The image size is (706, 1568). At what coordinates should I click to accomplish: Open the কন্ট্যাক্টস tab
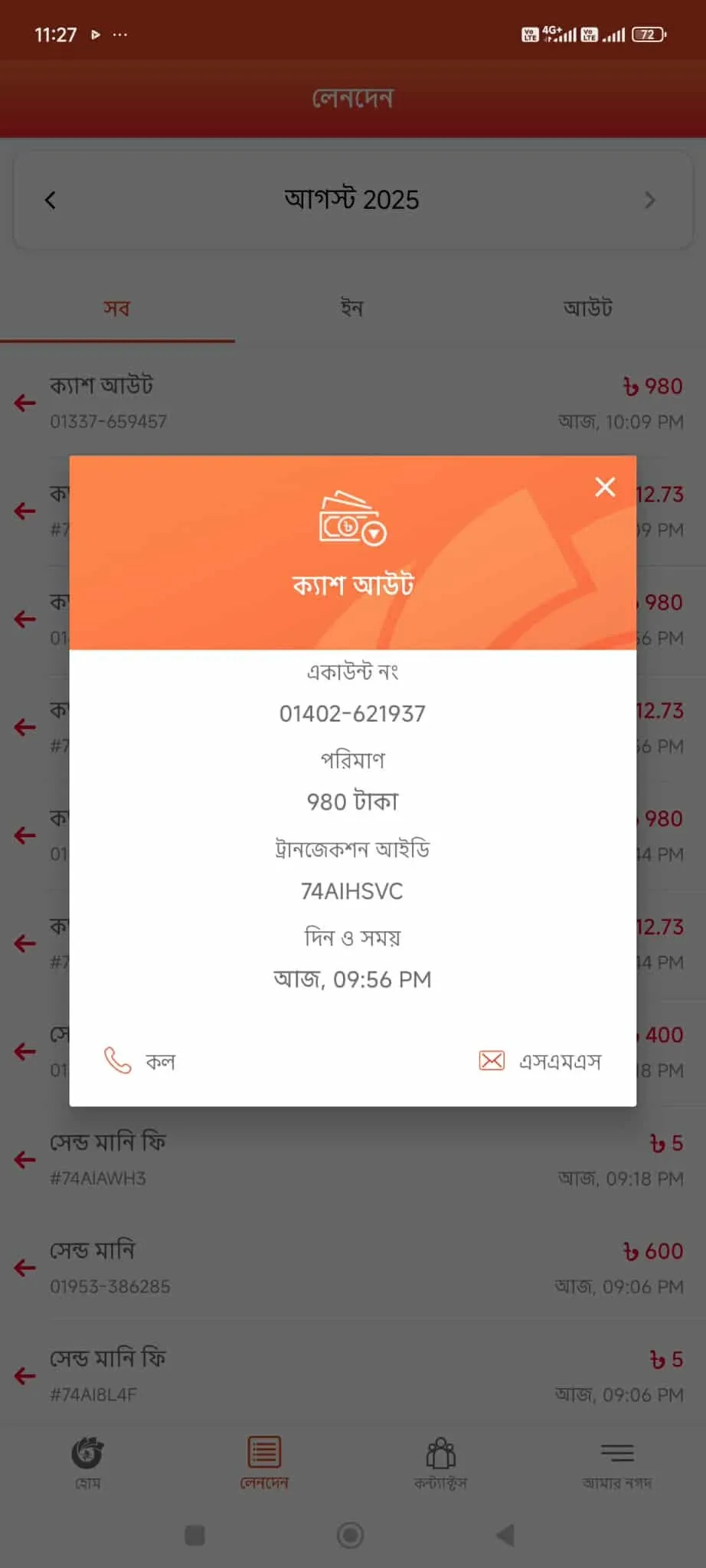pos(440,1462)
